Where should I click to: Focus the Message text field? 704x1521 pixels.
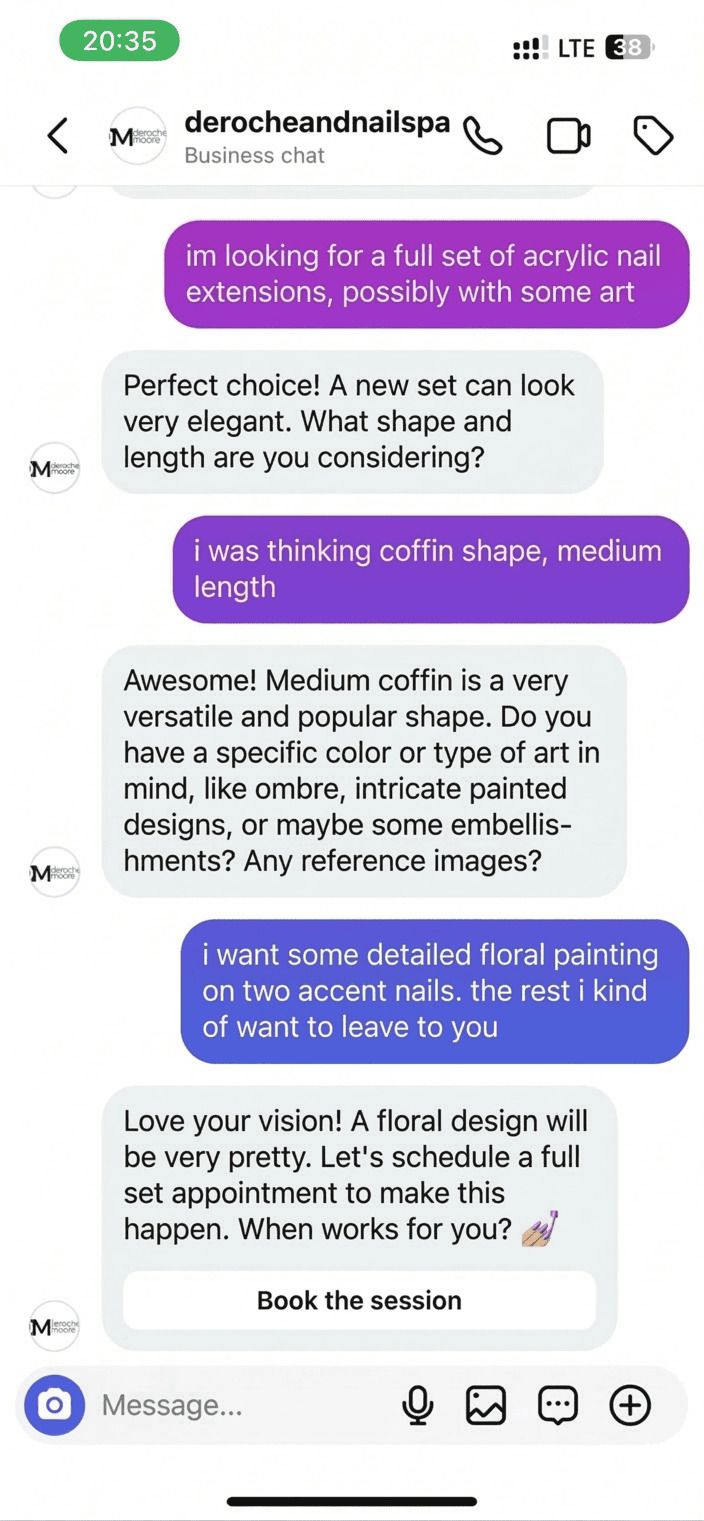[x=240, y=1405]
